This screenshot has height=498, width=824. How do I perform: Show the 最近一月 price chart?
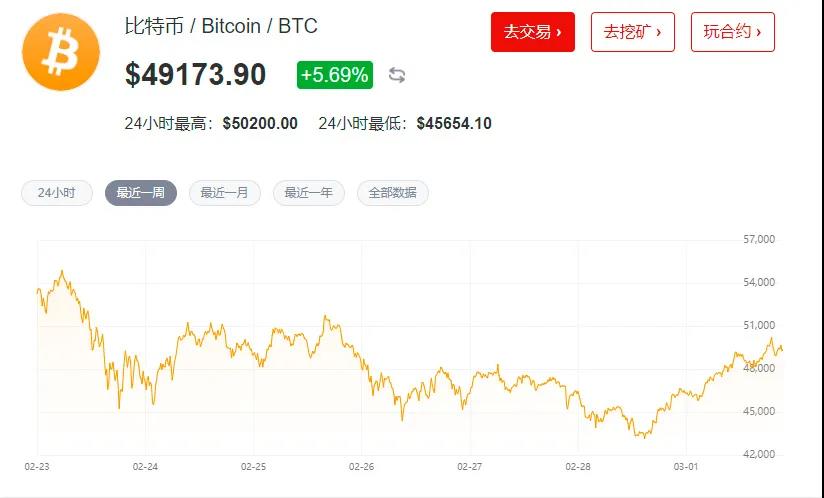pyautogui.click(x=224, y=193)
